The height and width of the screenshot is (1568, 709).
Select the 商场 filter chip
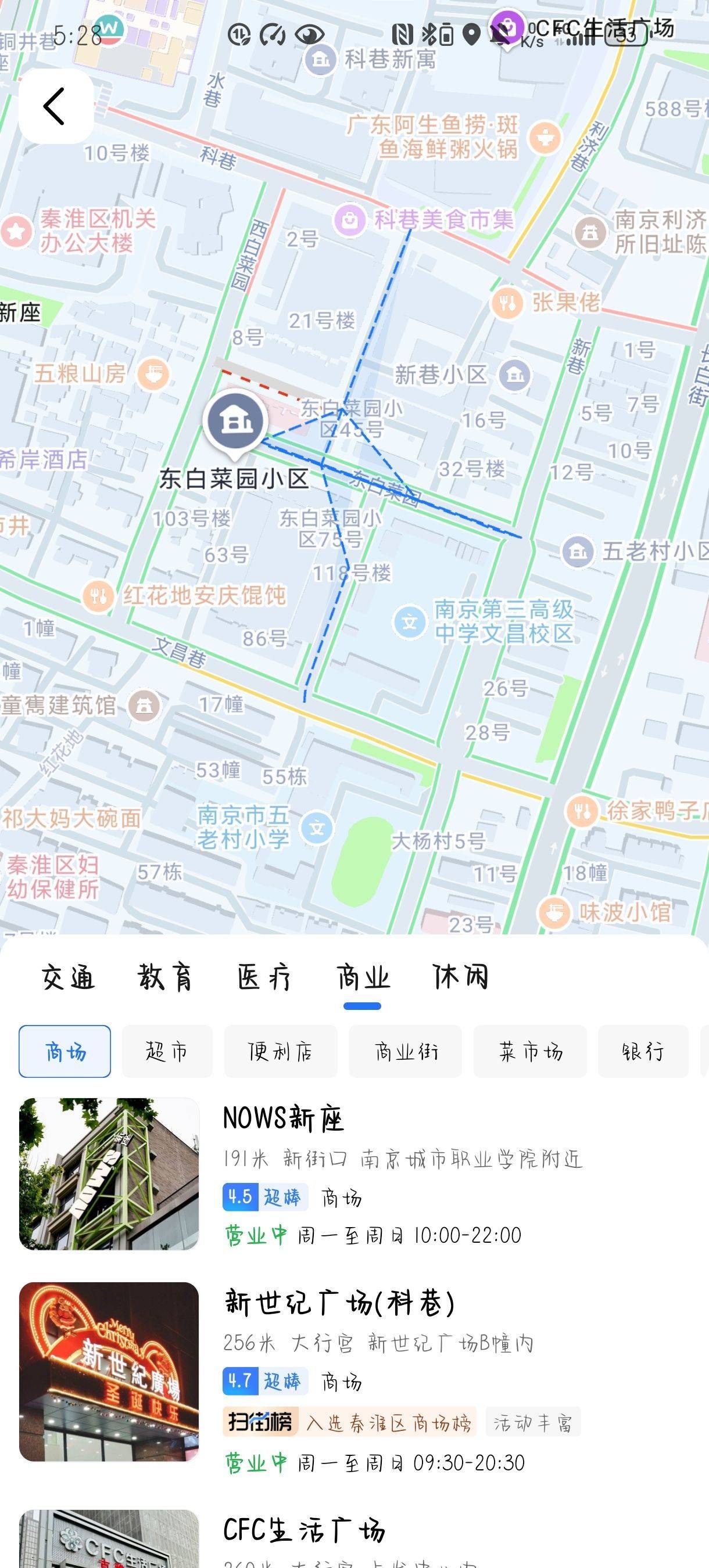click(65, 1051)
